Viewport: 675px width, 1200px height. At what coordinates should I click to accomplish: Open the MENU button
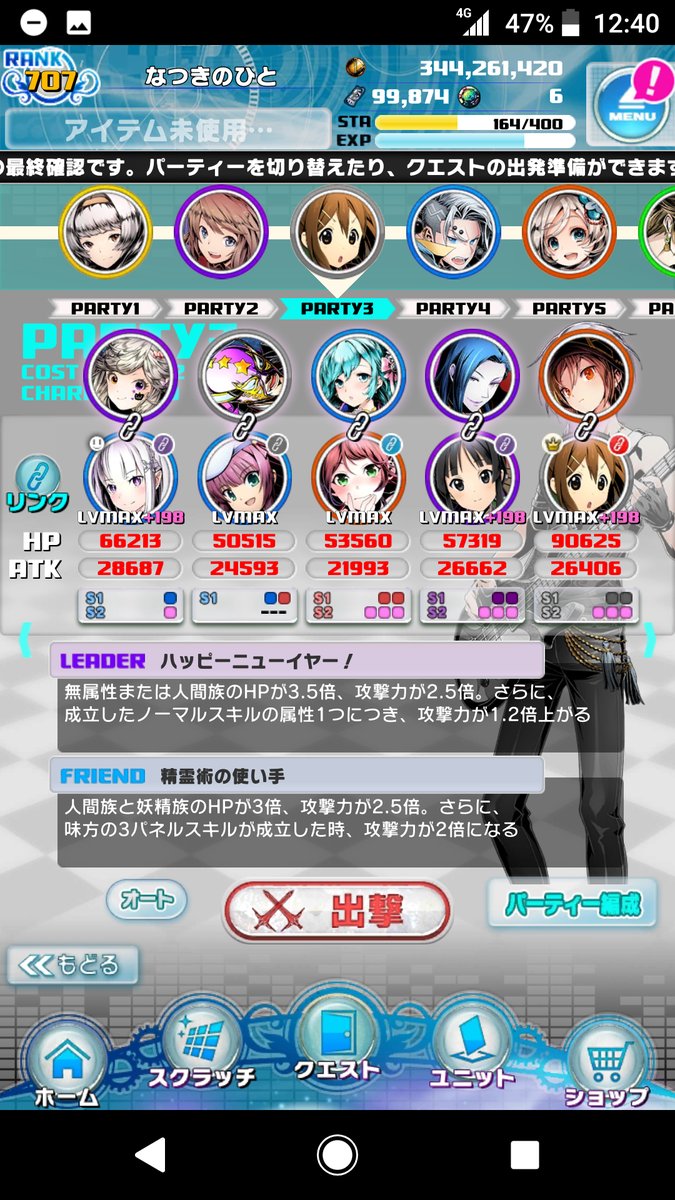[631, 101]
